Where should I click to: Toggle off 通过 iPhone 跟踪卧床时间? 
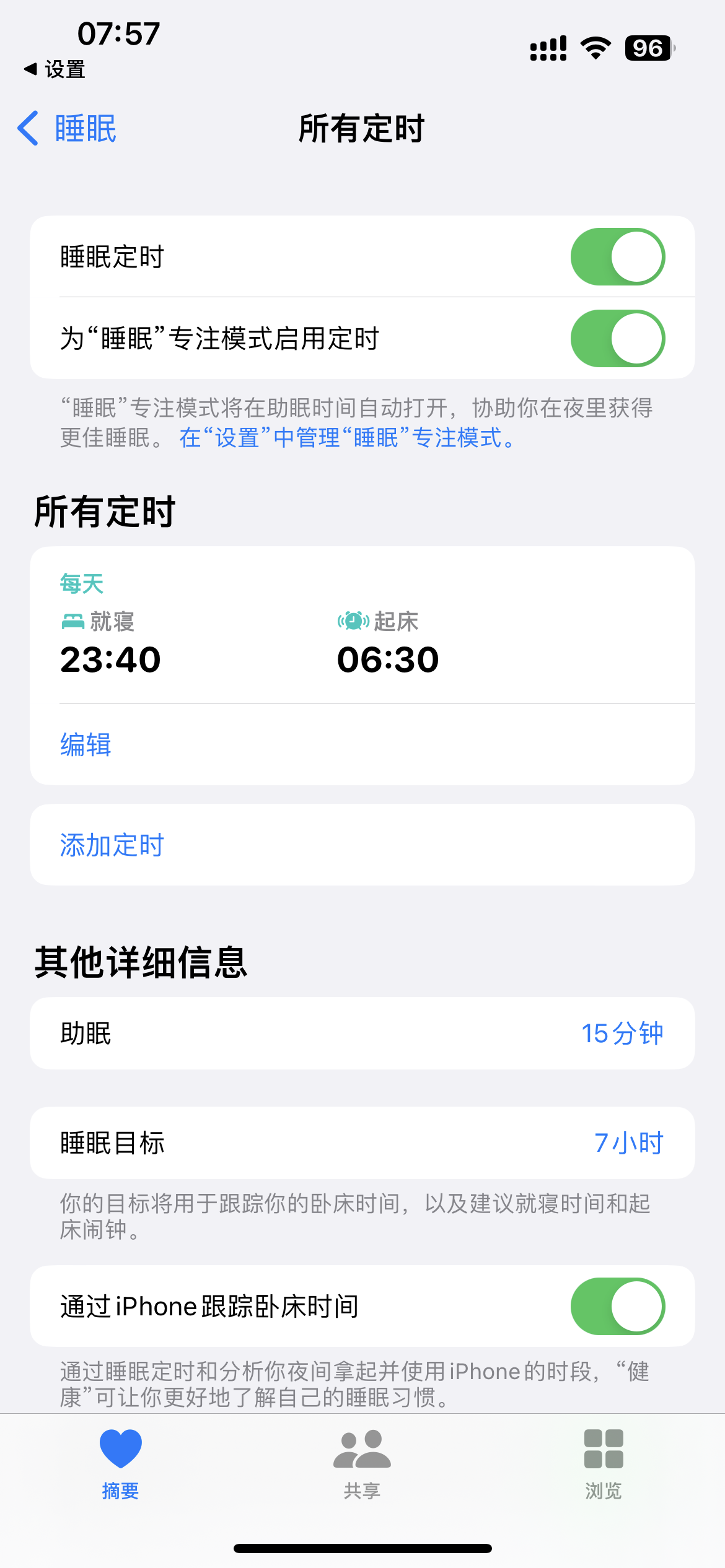617,1306
